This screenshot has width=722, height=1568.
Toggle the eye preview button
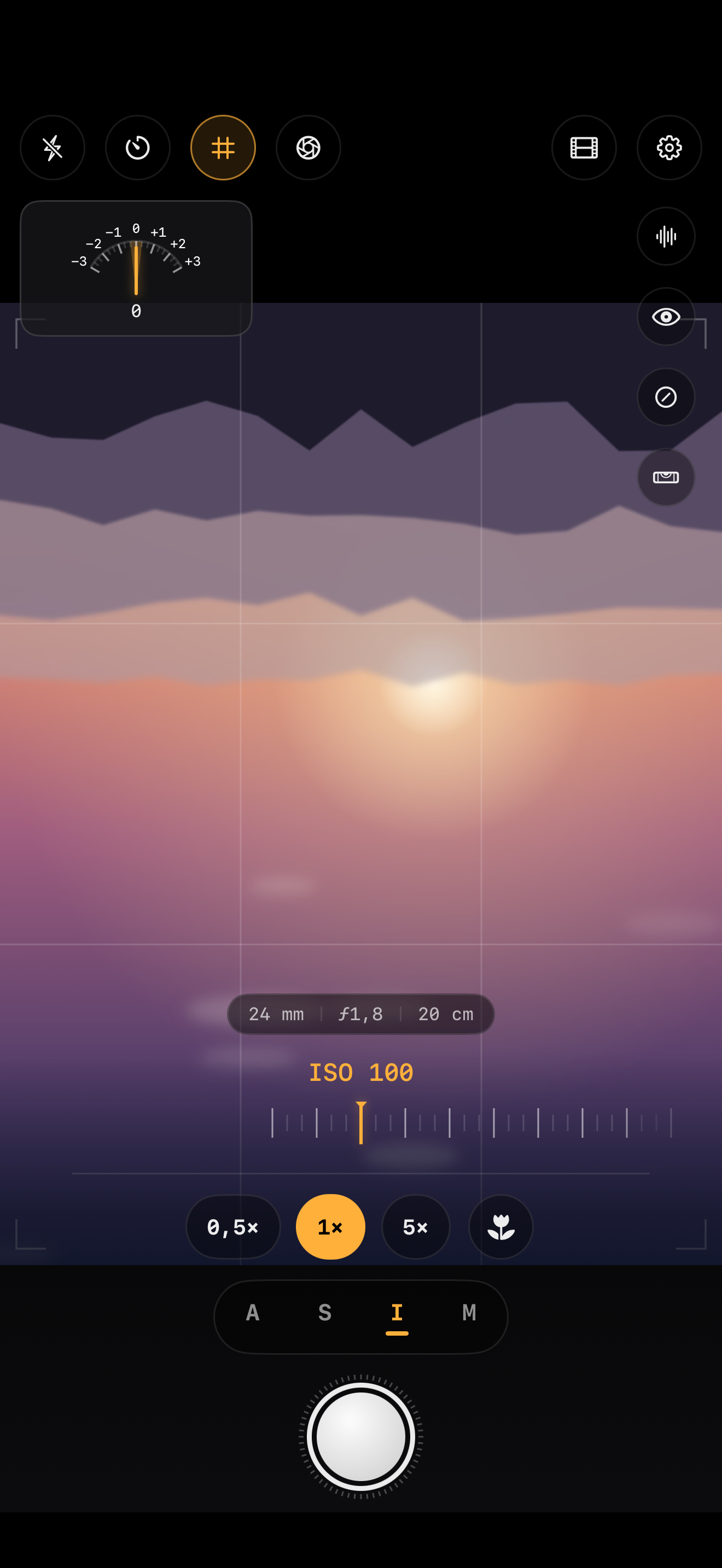click(x=666, y=317)
